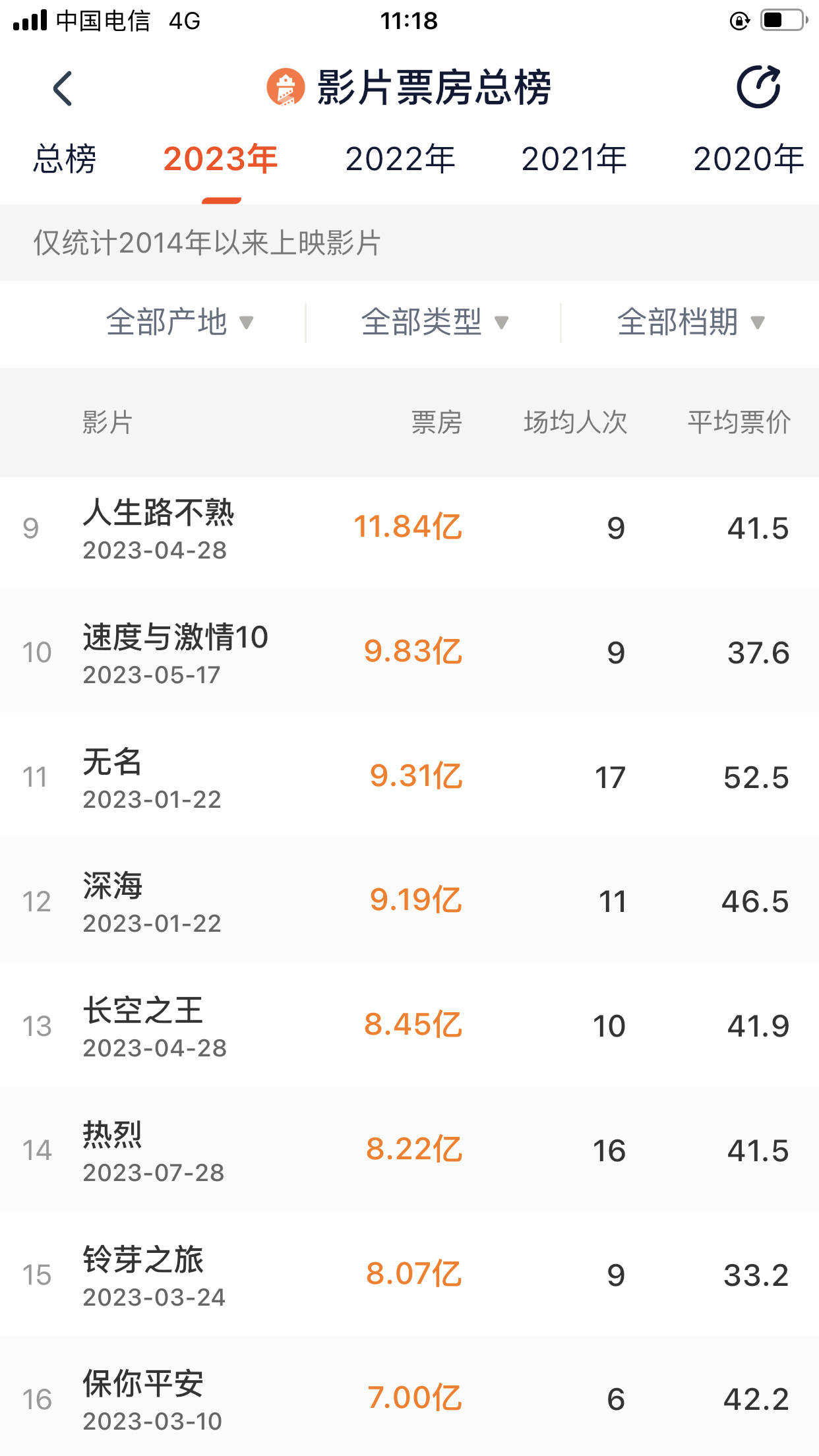The image size is (819, 1456).
Task: Refresh the box office ranking
Action: [x=758, y=87]
